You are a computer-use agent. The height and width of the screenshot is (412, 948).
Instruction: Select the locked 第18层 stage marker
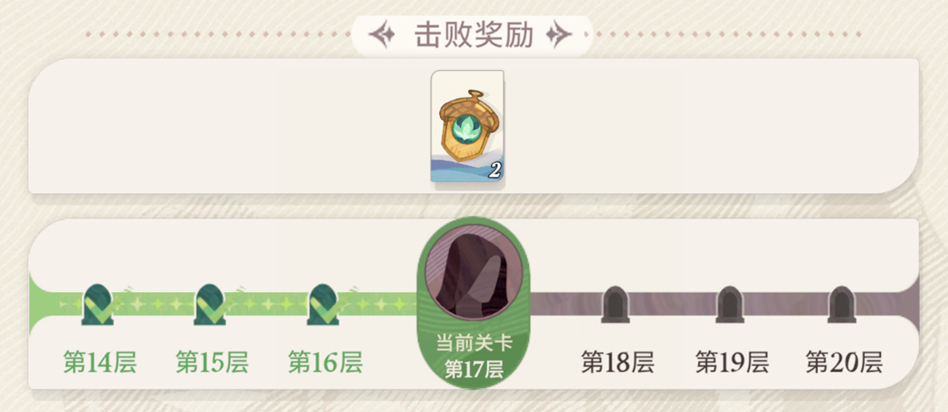pos(616,304)
